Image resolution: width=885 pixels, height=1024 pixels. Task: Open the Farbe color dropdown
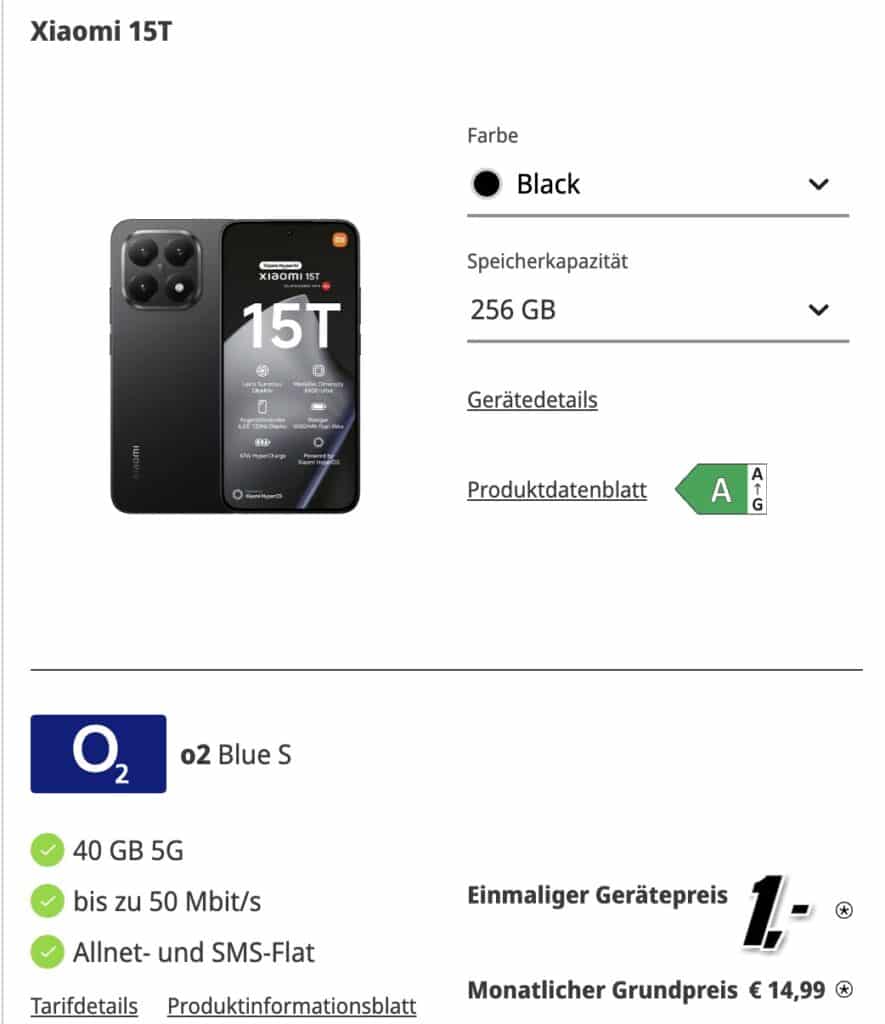click(x=657, y=185)
